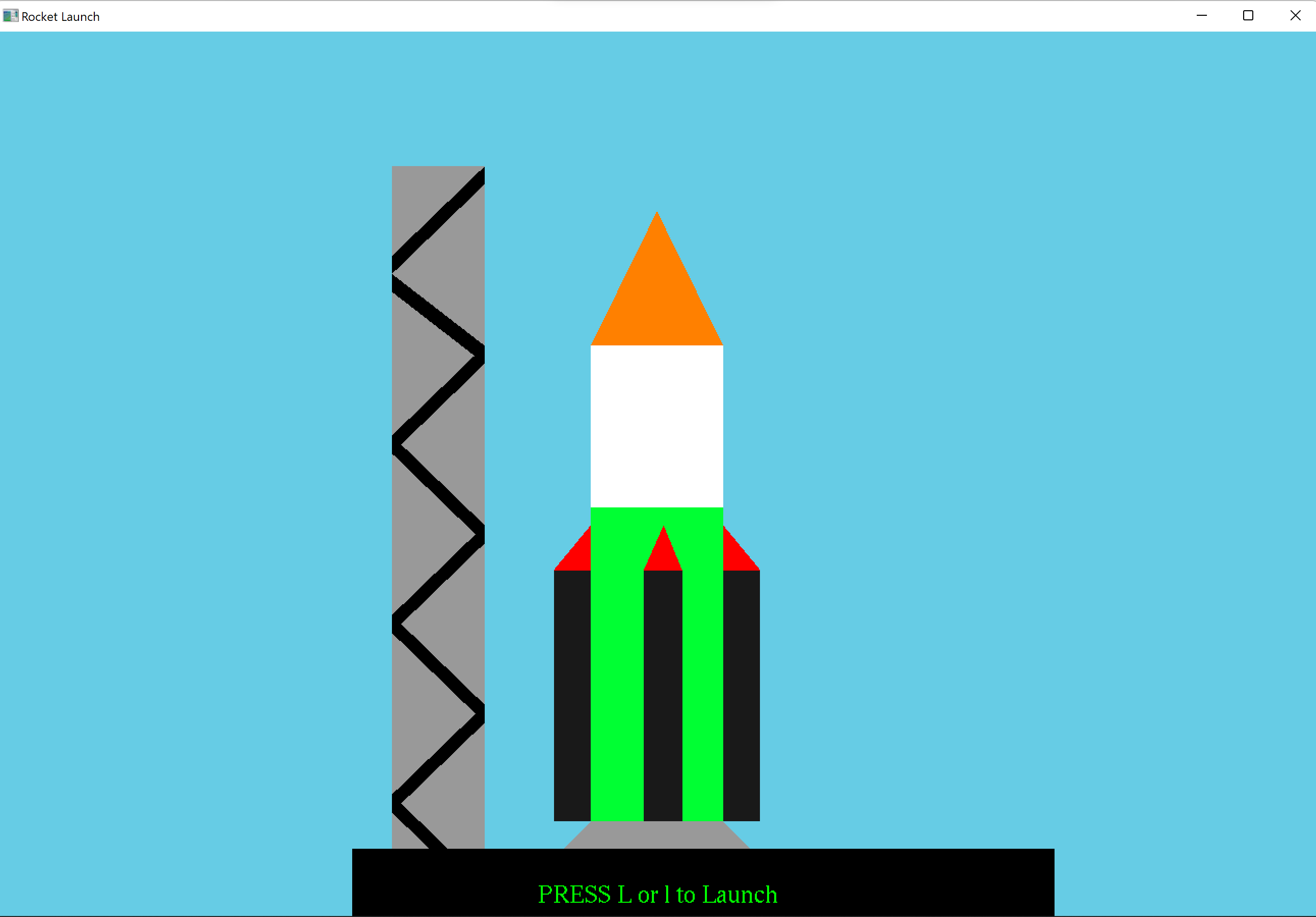The width and height of the screenshot is (1316, 917).
Task: Maximize the Rocket Launch window
Action: 1248,16
